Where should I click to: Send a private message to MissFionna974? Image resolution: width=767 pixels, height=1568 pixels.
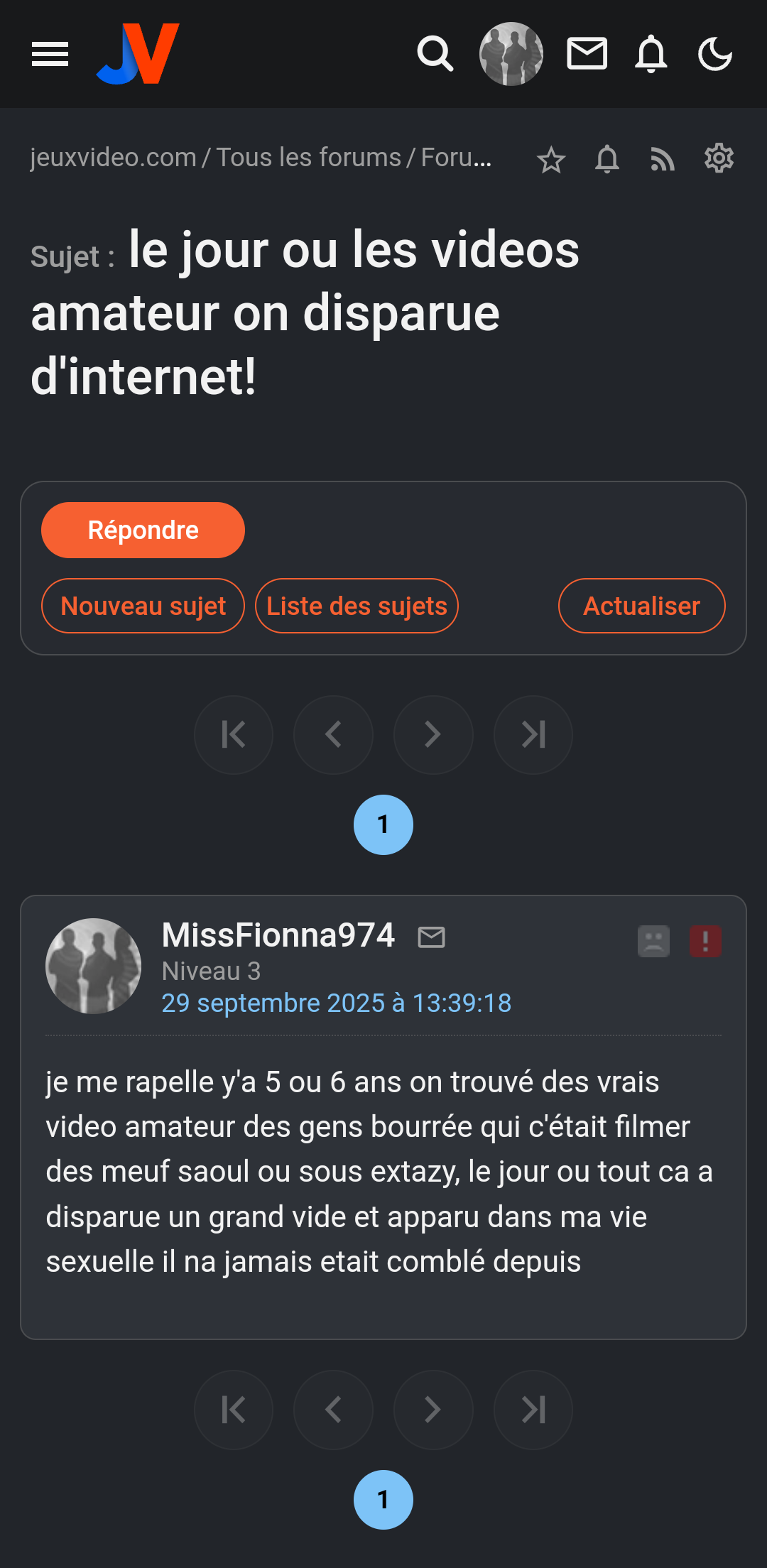coord(431,937)
